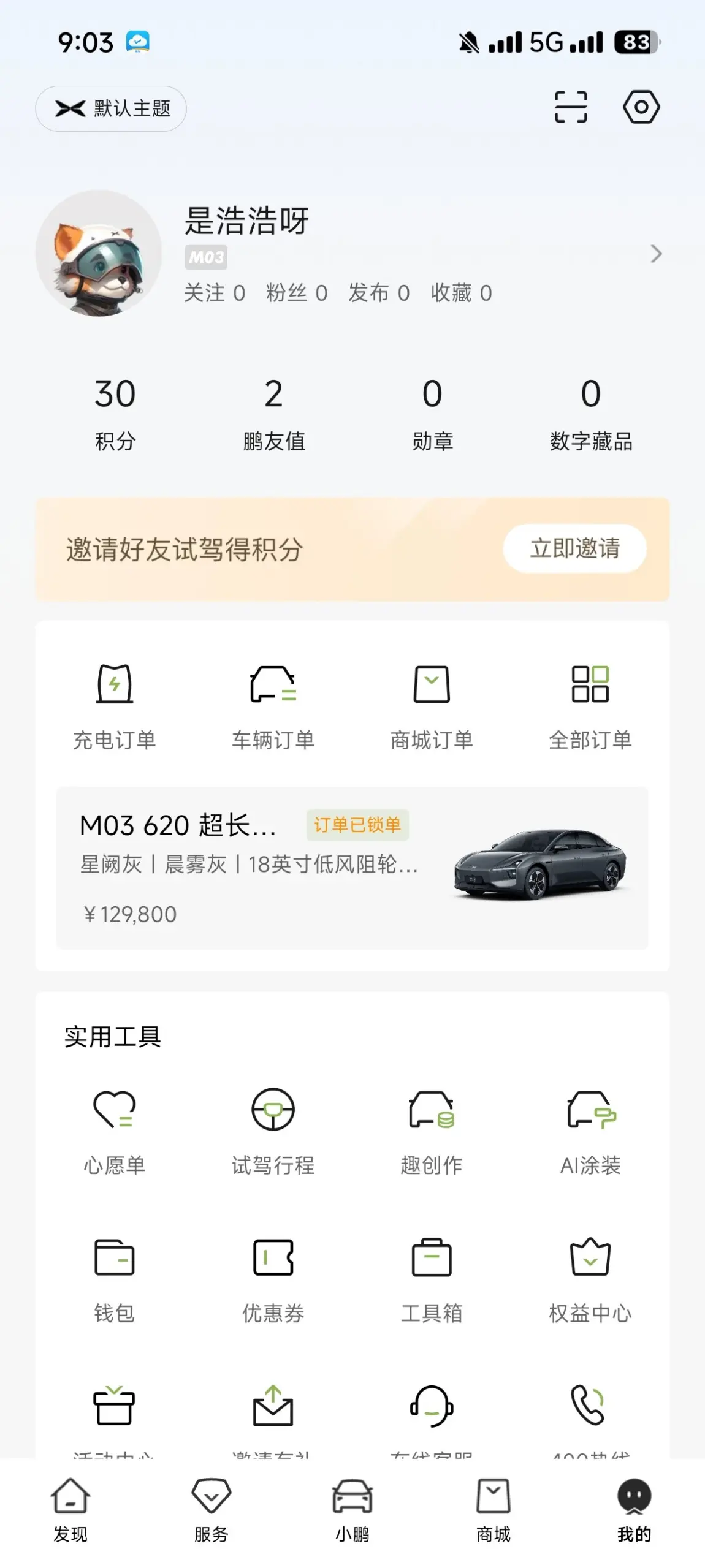The image size is (705, 1568).
Task: Tap the 默认主题 theme chip
Action: (x=111, y=108)
